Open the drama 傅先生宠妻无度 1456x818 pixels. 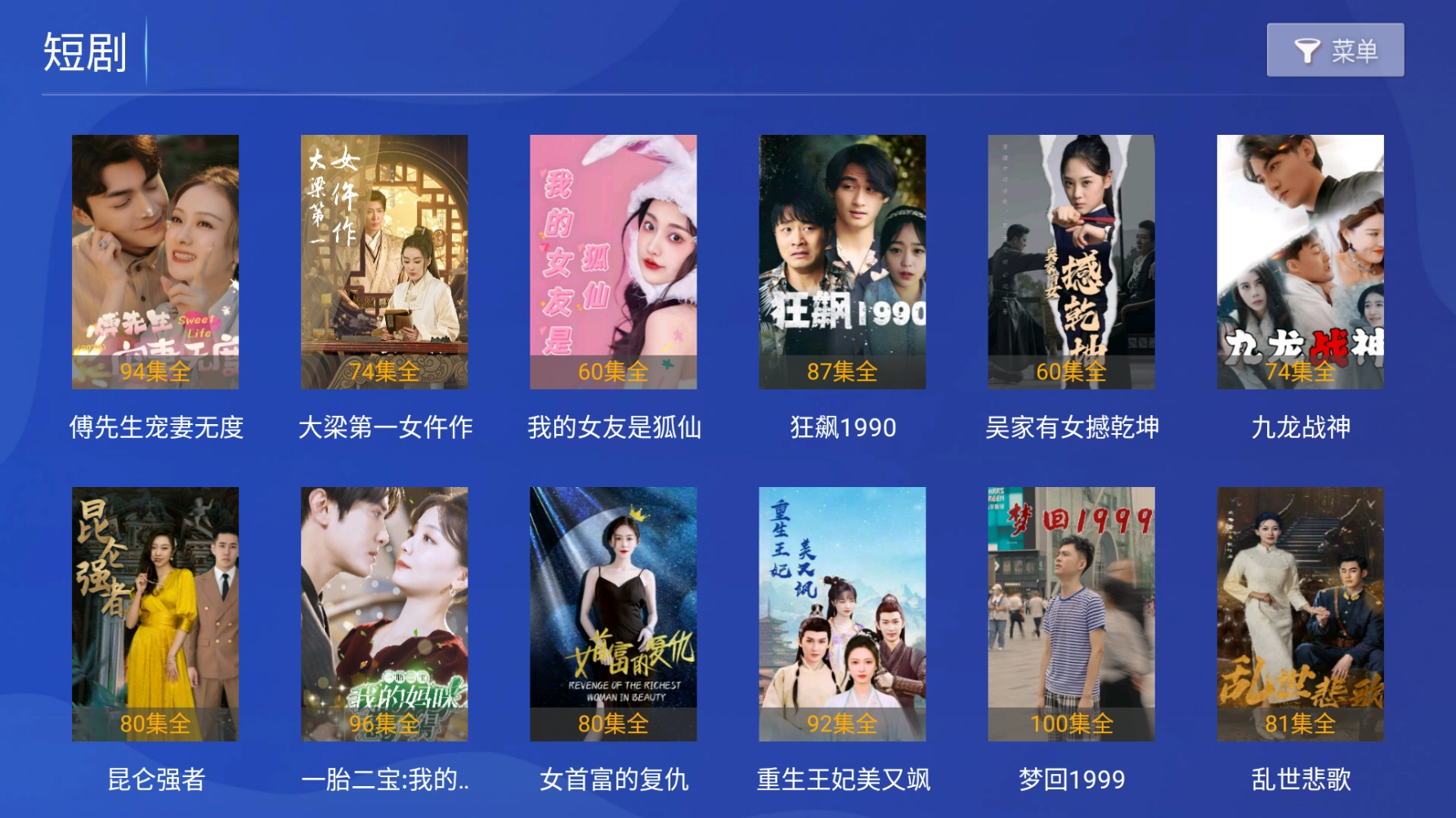point(155,261)
